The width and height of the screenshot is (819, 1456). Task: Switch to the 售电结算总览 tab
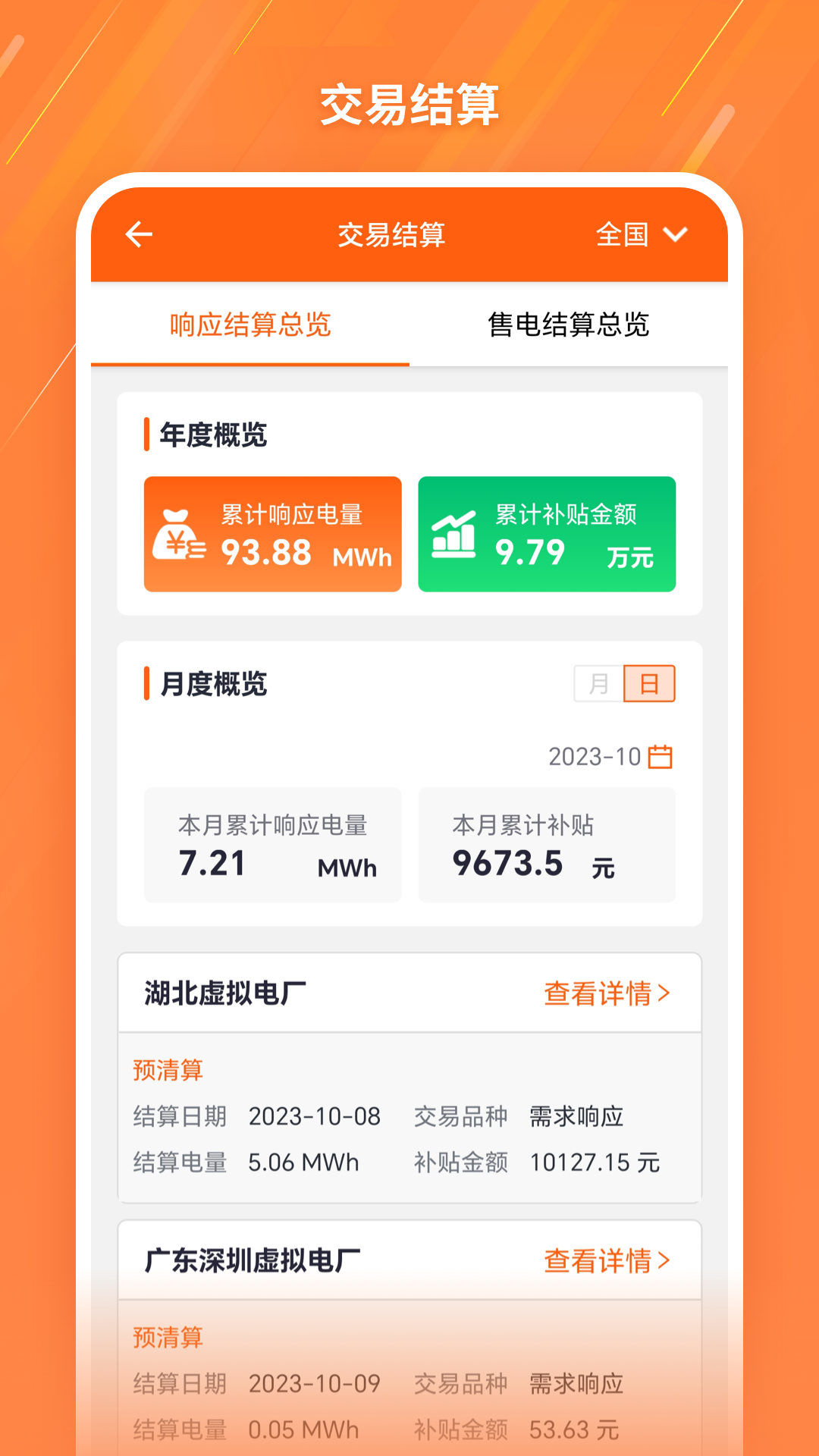(x=567, y=325)
